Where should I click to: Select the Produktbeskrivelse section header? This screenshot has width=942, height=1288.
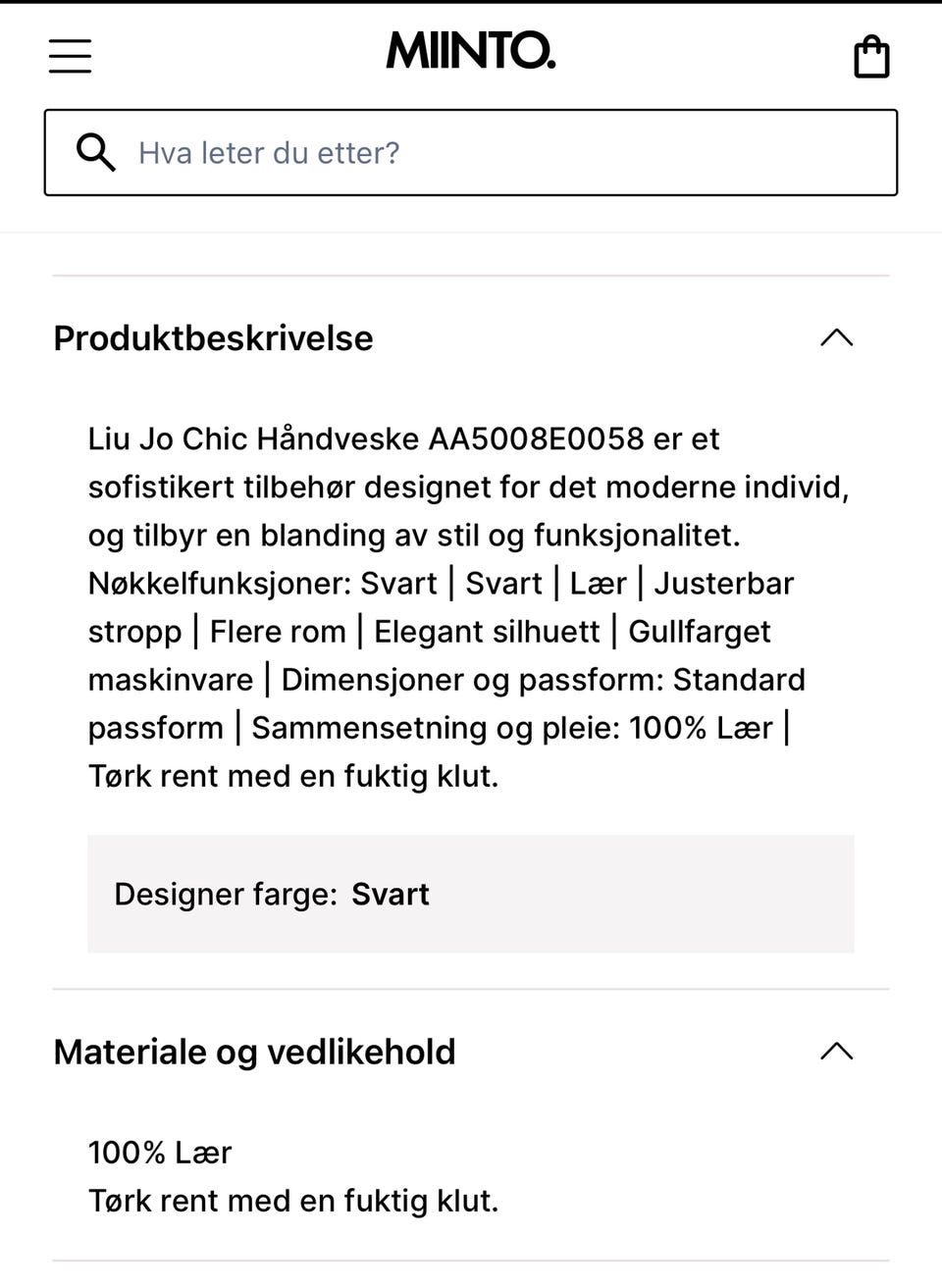point(213,337)
